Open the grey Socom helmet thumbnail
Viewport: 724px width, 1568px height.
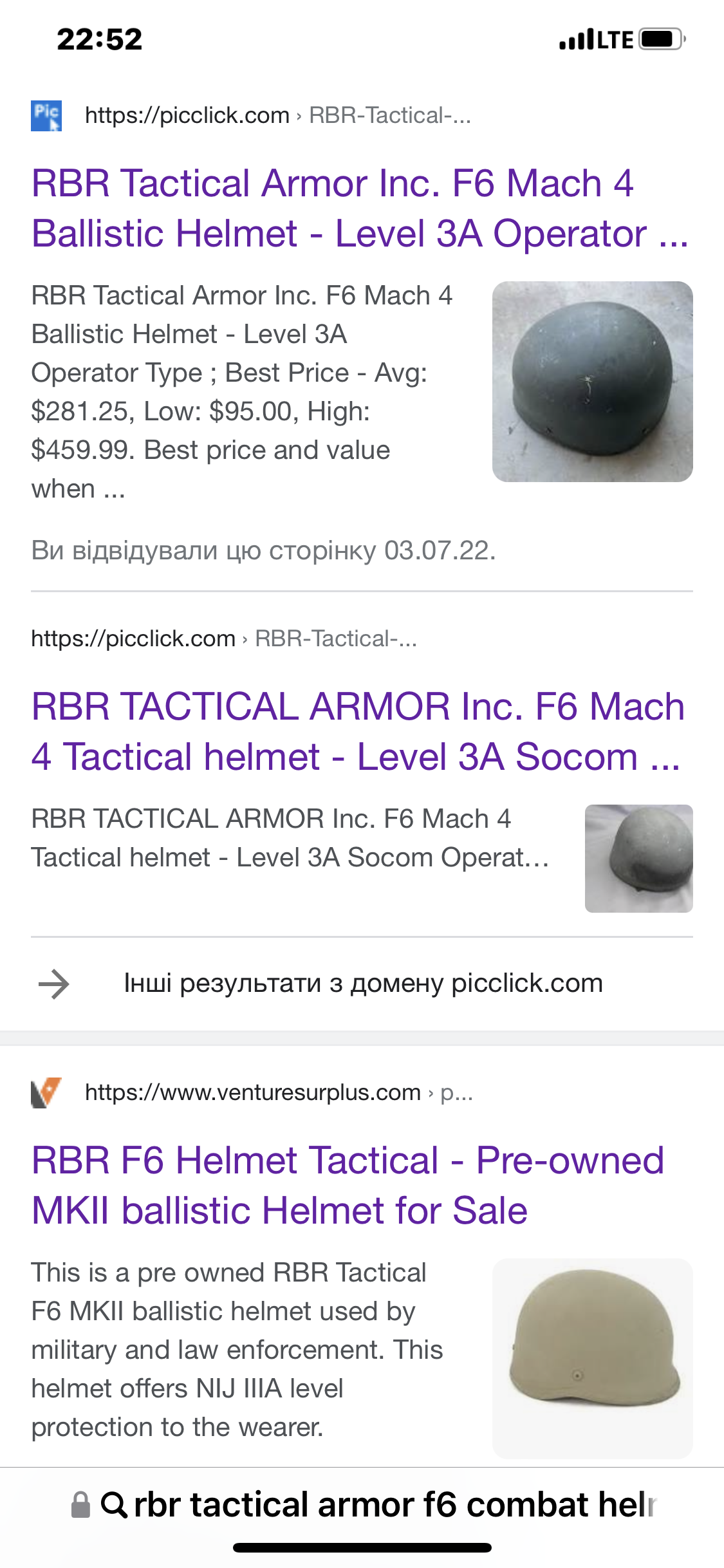[638, 858]
